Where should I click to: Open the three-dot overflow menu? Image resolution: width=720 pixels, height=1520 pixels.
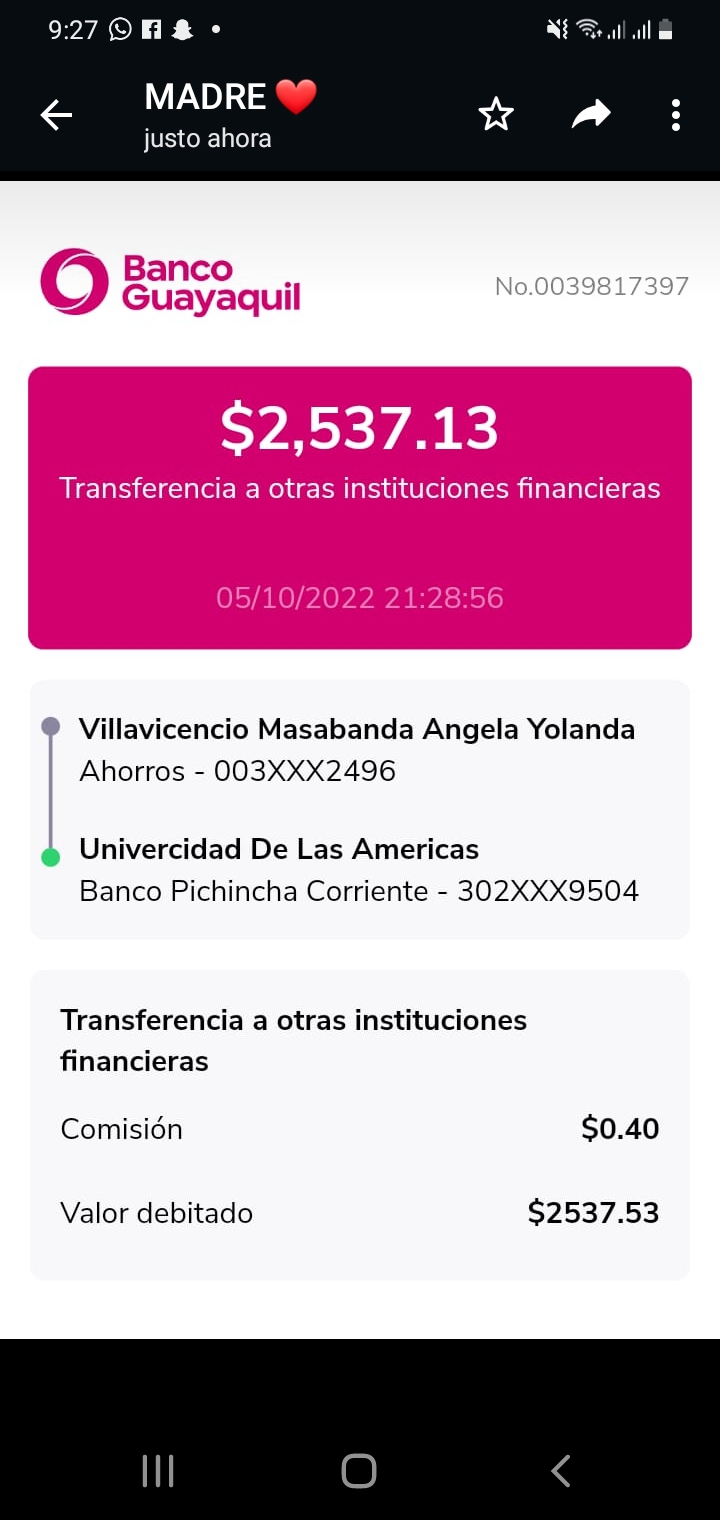pyautogui.click(x=676, y=116)
